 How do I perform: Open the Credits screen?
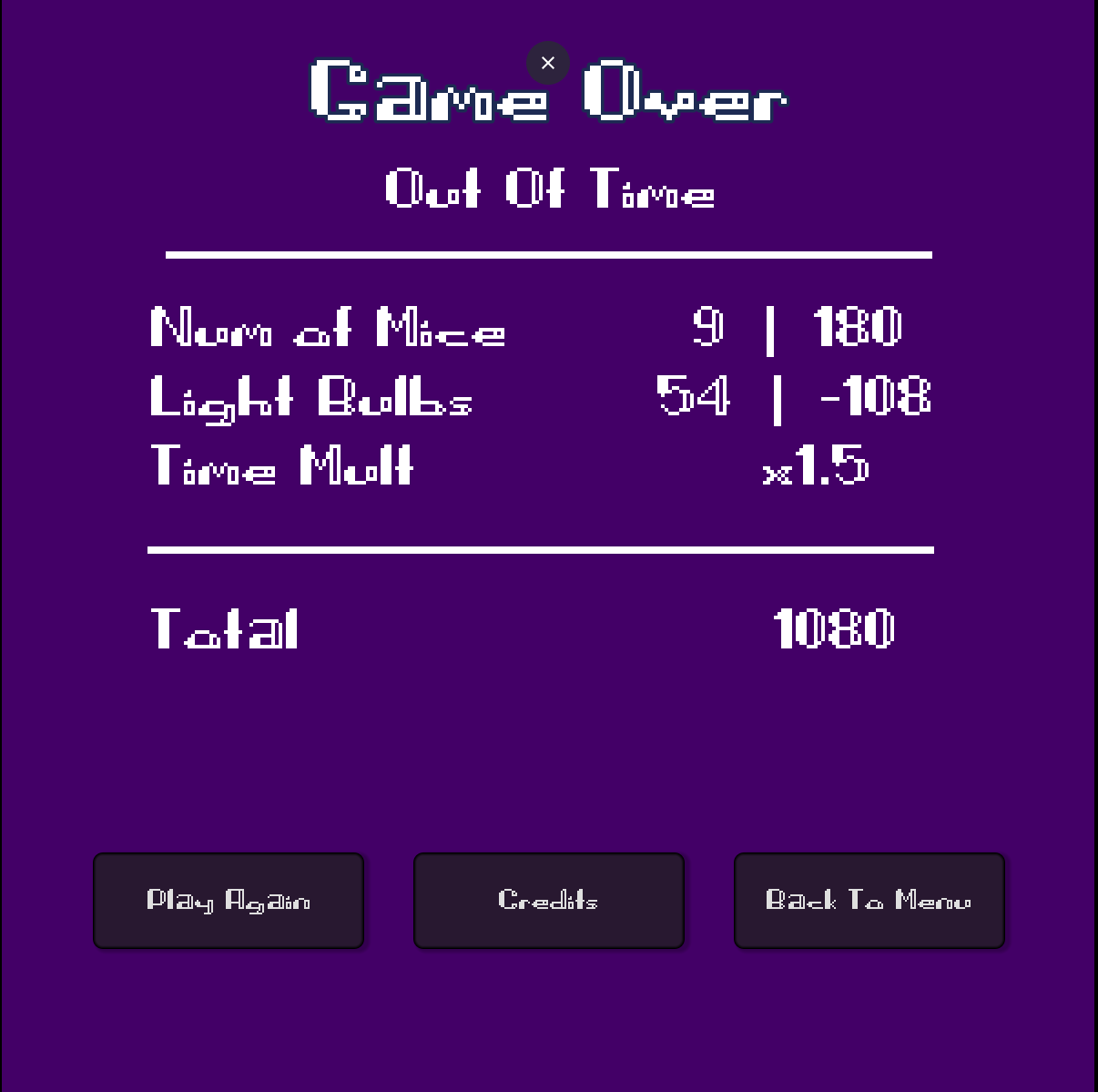[548, 901]
